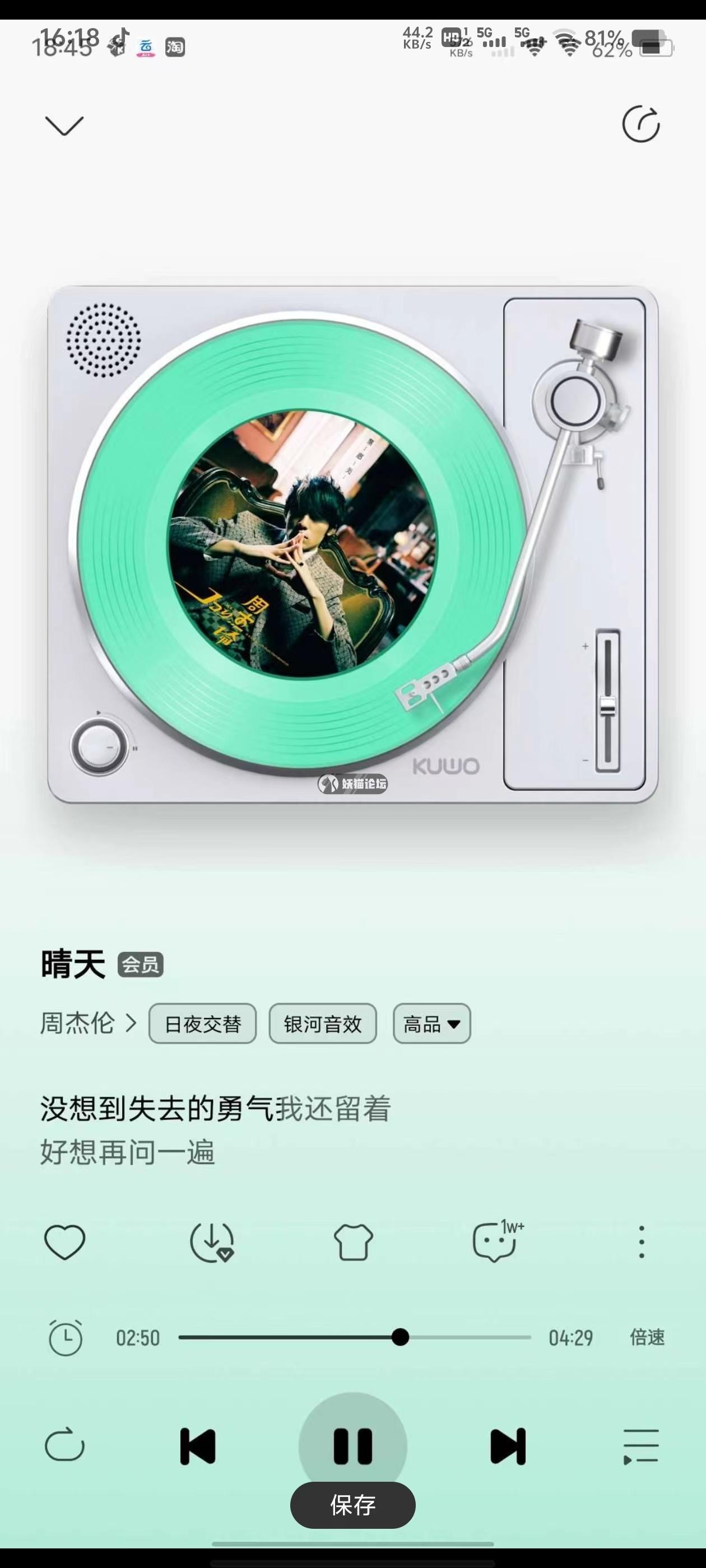706x1568 pixels.
Task: Open the sleep timer clock icon
Action: [x=65, y=1338]
